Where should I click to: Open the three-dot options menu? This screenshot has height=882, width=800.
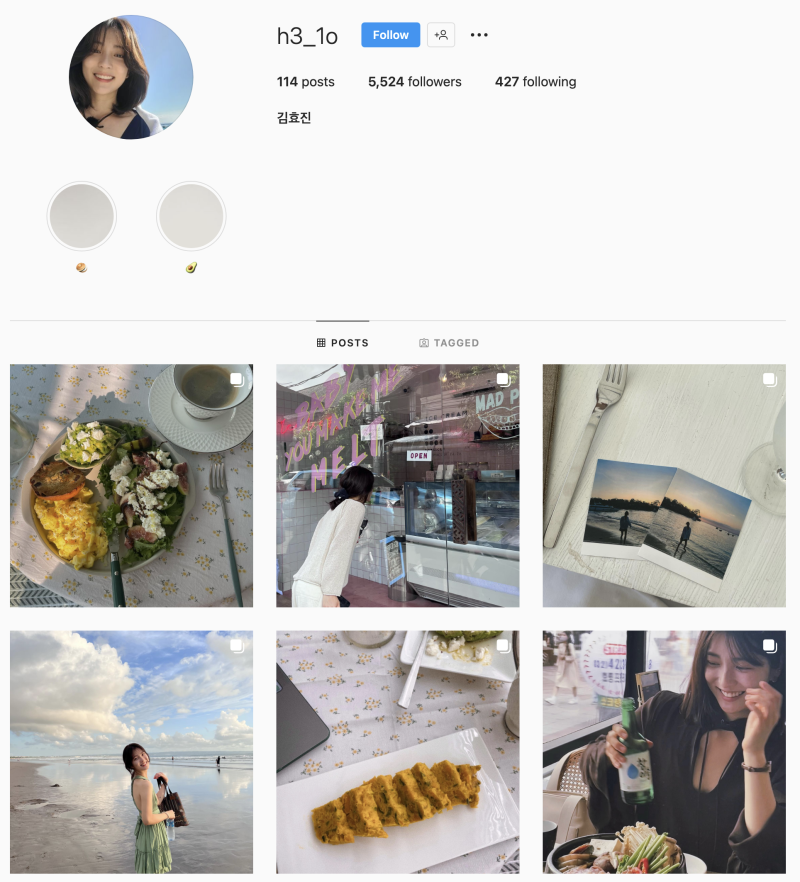coord(479,35)
